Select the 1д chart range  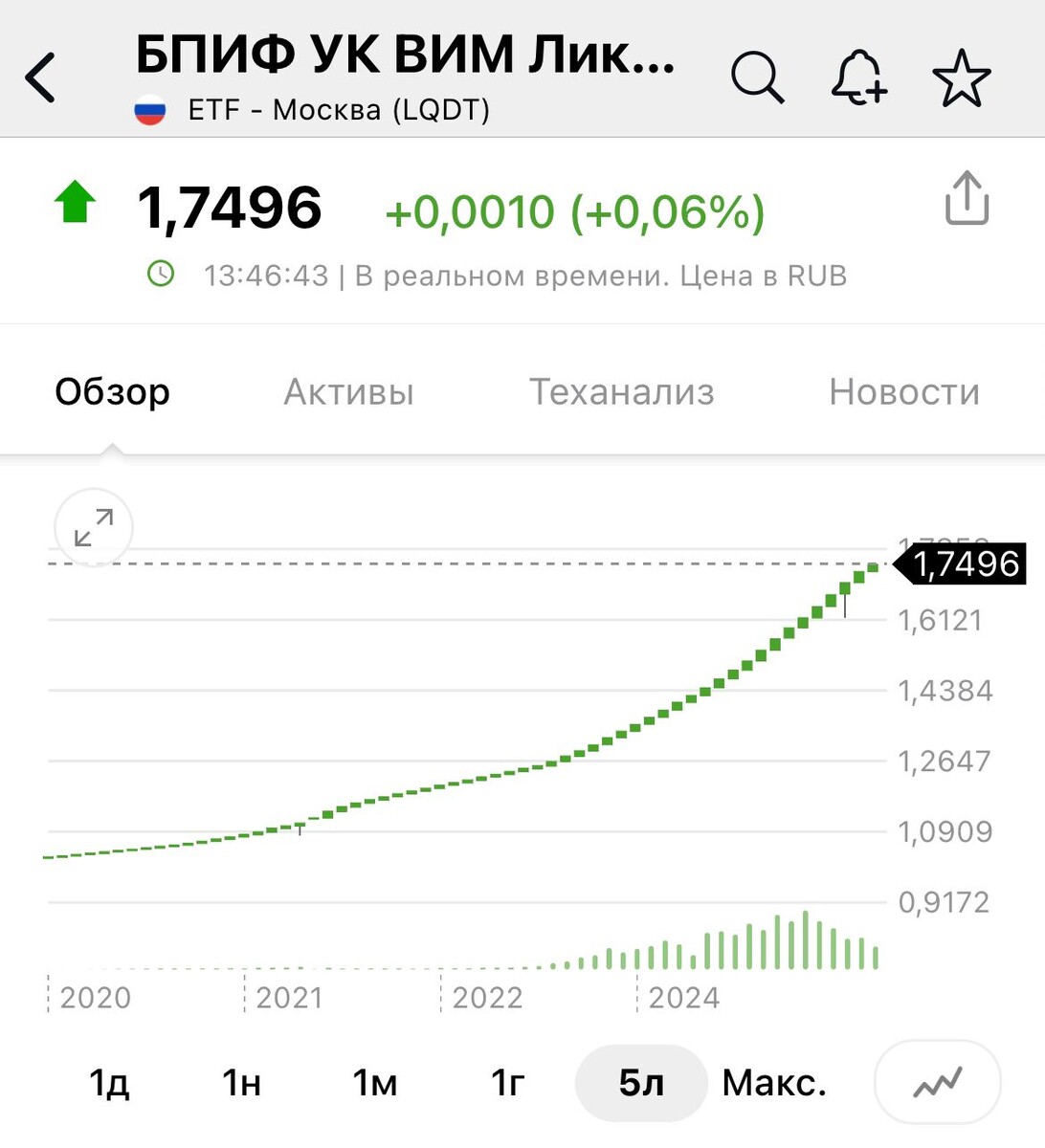click(109, 1083)
